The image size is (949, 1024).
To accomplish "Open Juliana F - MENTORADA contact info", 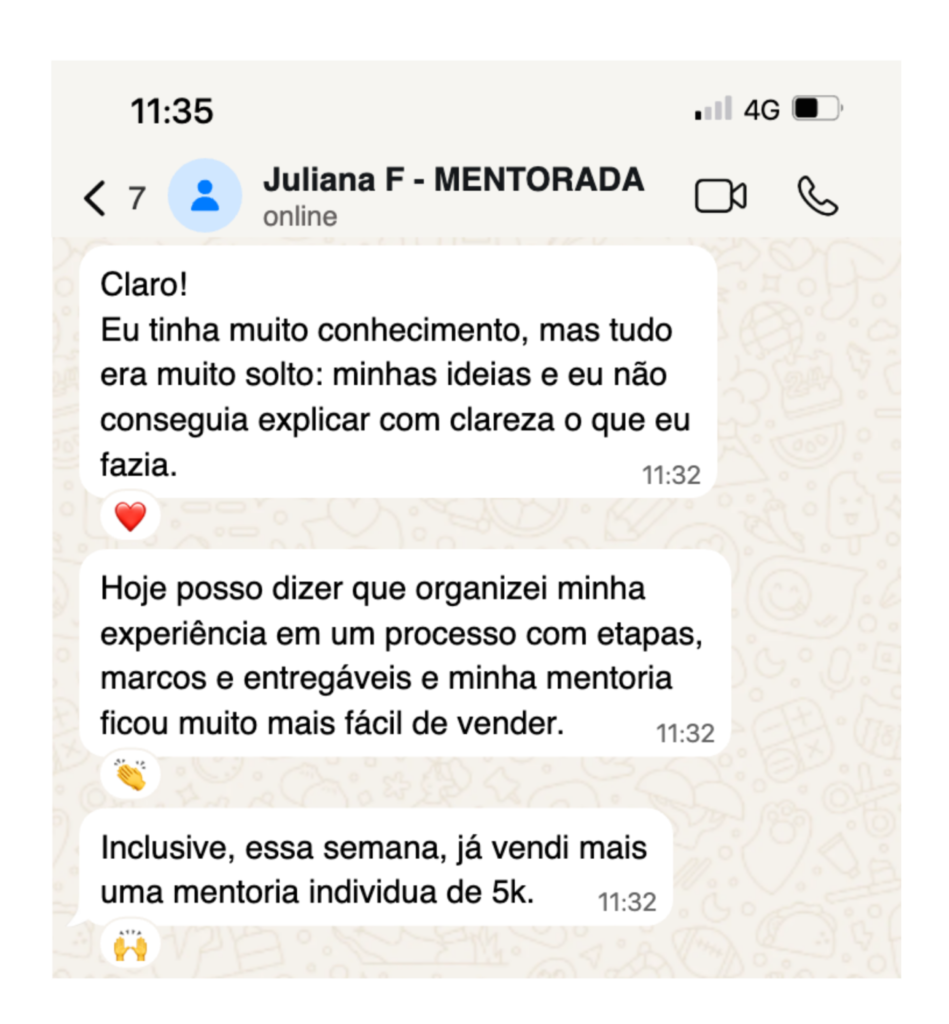I will (452, 195).
